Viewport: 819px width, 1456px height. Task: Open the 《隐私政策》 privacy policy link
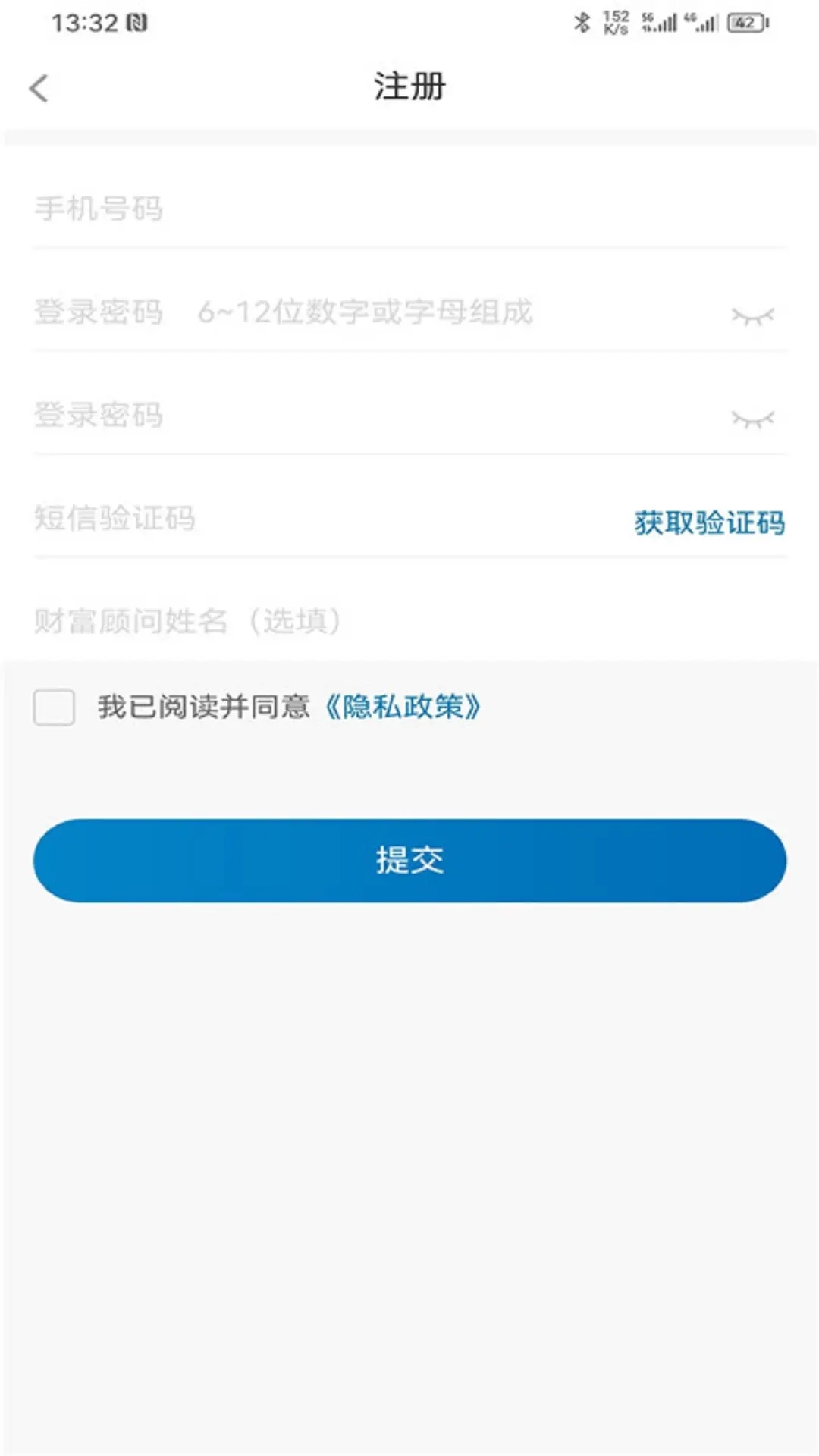(404, 708)
